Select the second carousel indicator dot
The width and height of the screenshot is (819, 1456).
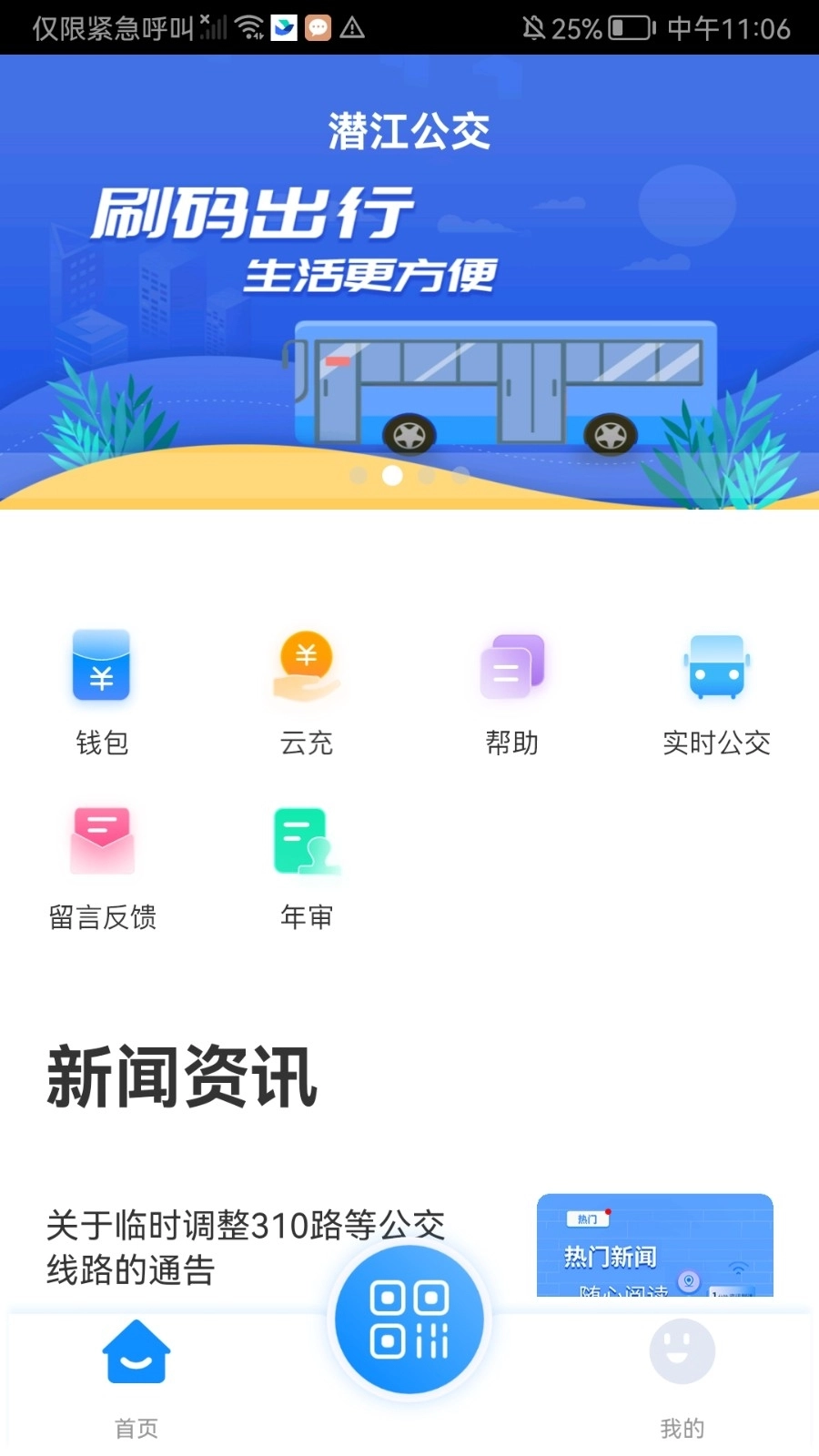pyautogui.click(x=393, y=475)
